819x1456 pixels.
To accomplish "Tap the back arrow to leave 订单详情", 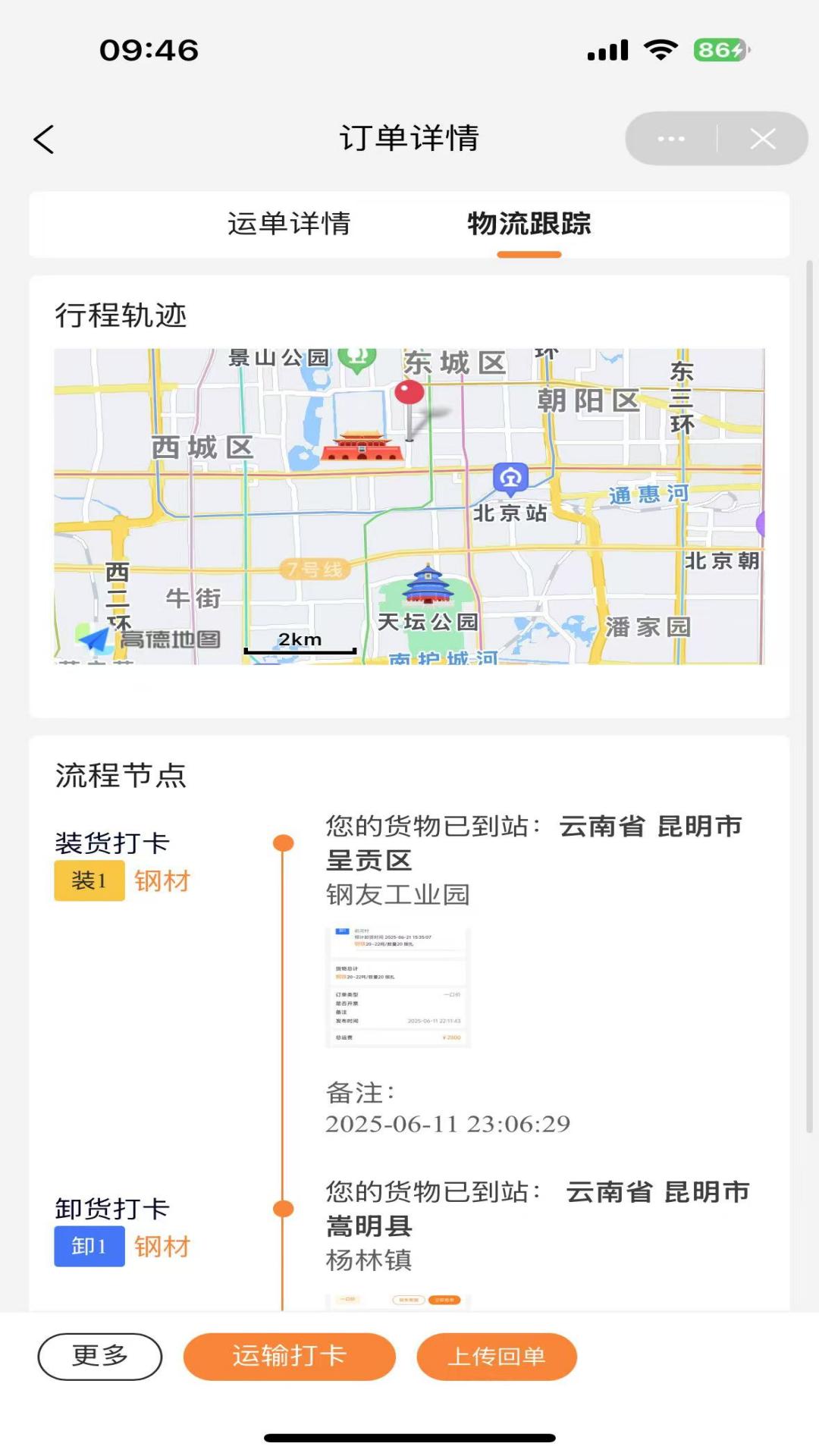I will coord(43,139).
